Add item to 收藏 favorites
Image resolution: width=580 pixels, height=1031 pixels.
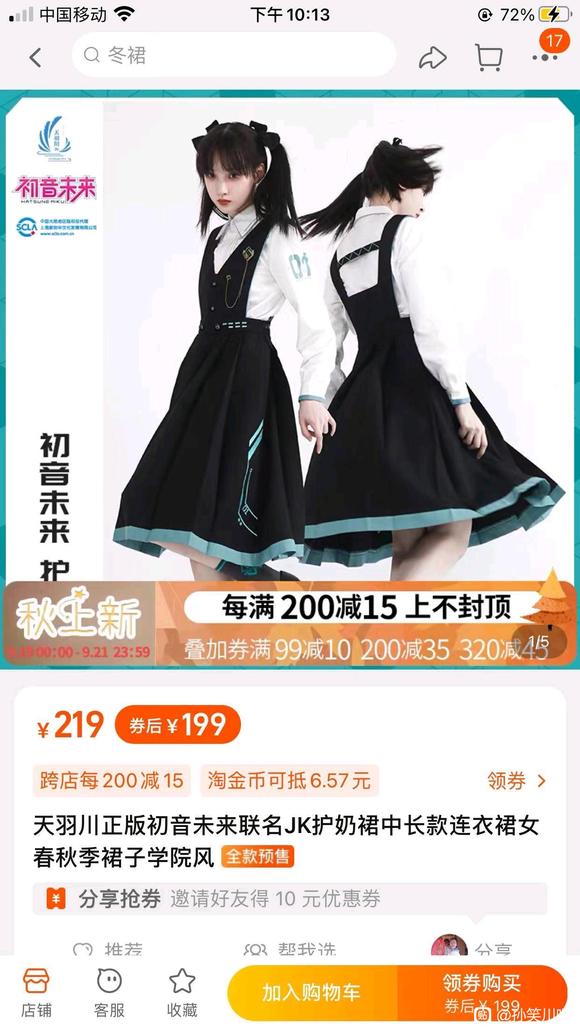coord(182,994)
